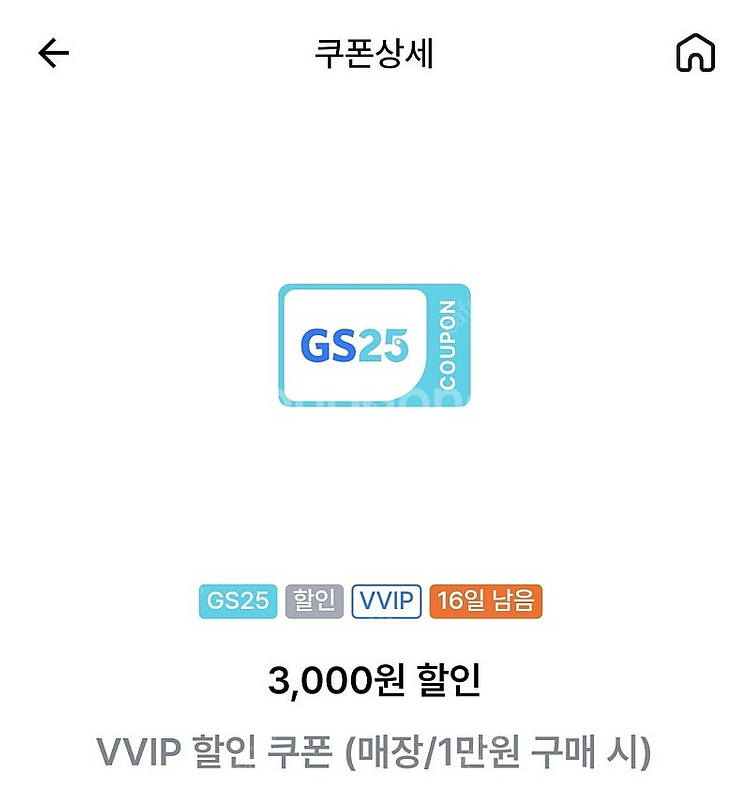This screenshot has width=750, height=805.
Task: Open the home icon in the top bar
Action: click(695, 53)
